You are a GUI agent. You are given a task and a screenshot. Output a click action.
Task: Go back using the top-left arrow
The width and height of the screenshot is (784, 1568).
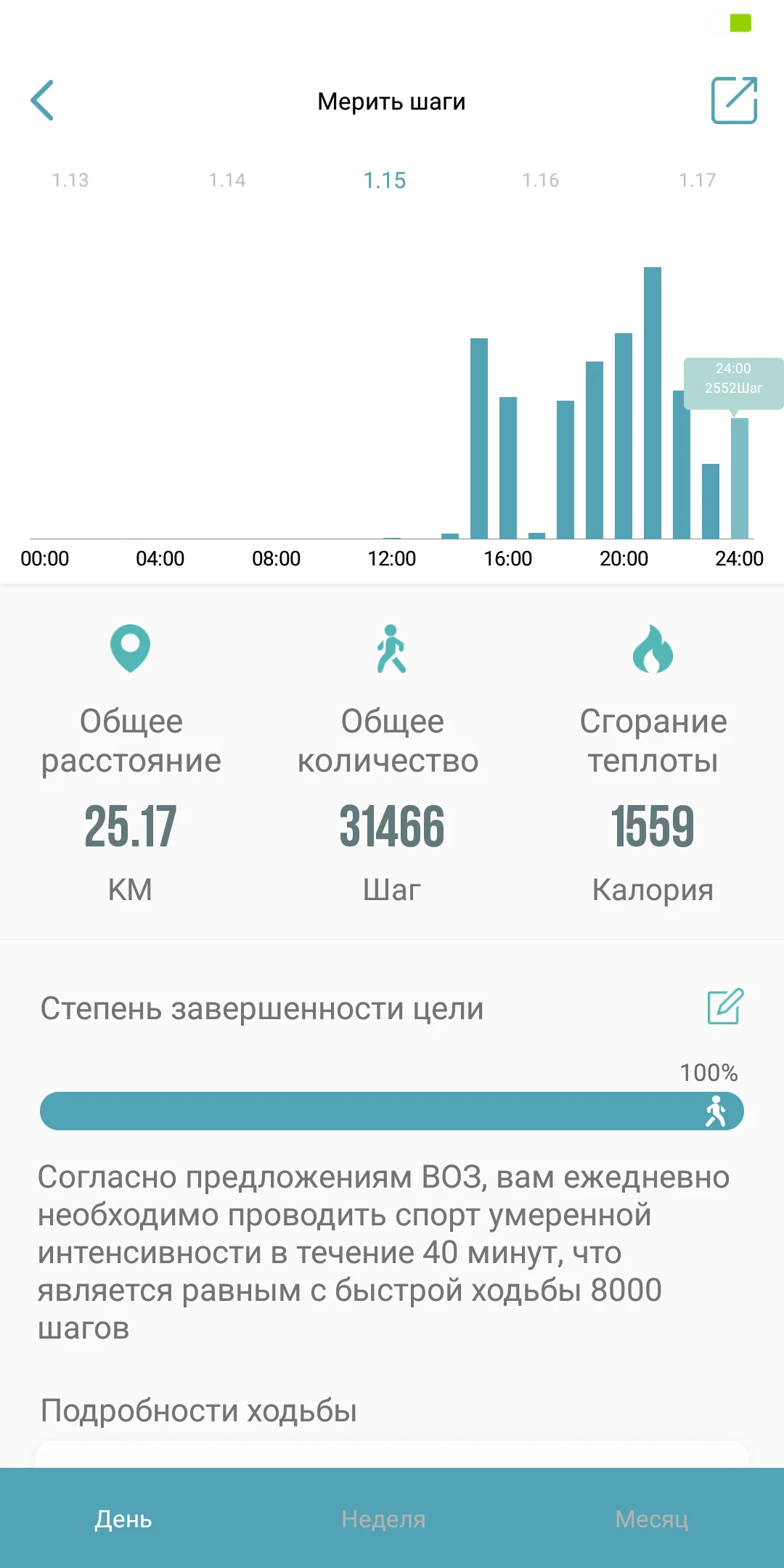click(42, 100)
